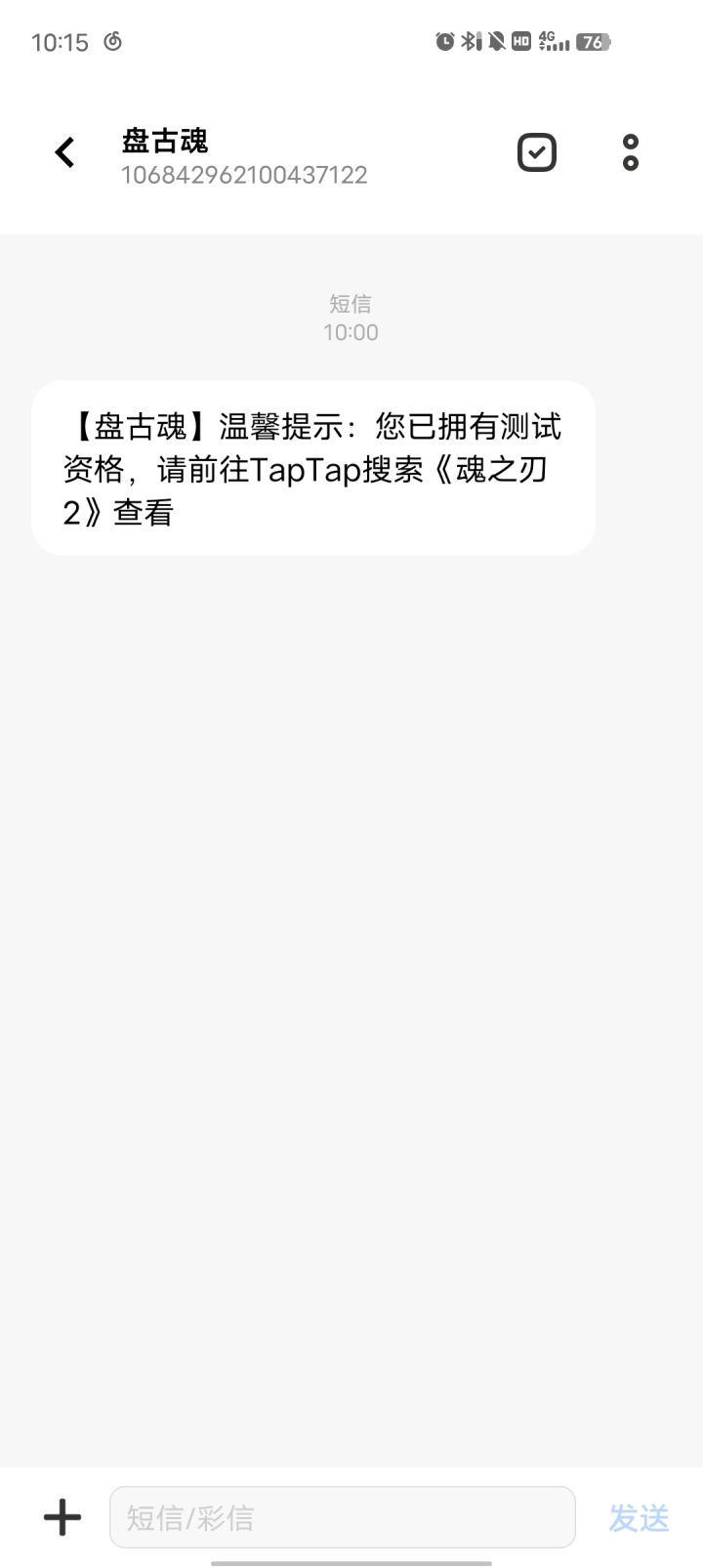Tap the multi-select checkmark icon

(x=536, y=152)
